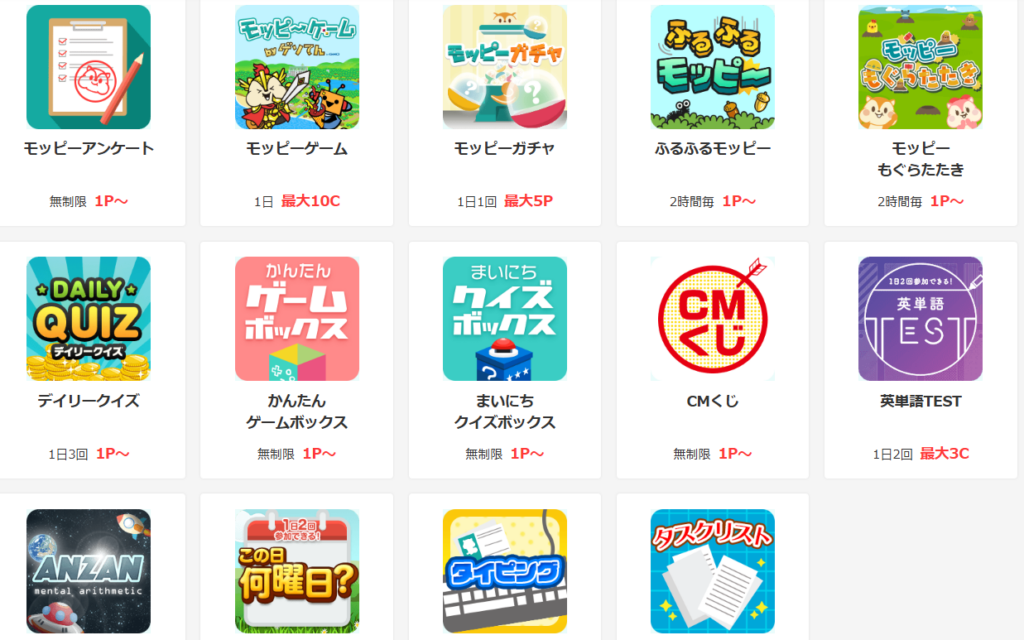Open the タスクリスト tile
1024x640 pixels.
tap(712, 572)
